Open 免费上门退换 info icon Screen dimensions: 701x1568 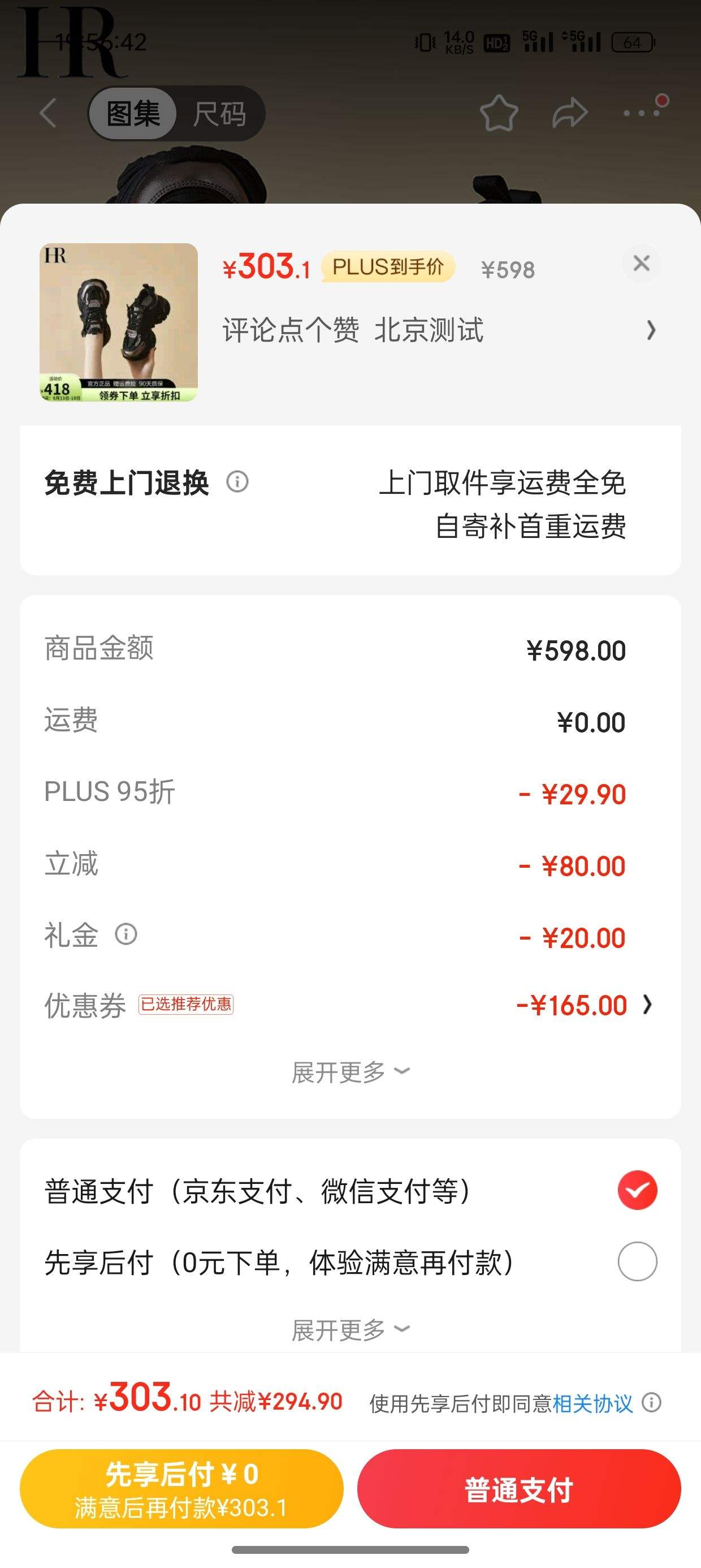click(x=237, y=482)
